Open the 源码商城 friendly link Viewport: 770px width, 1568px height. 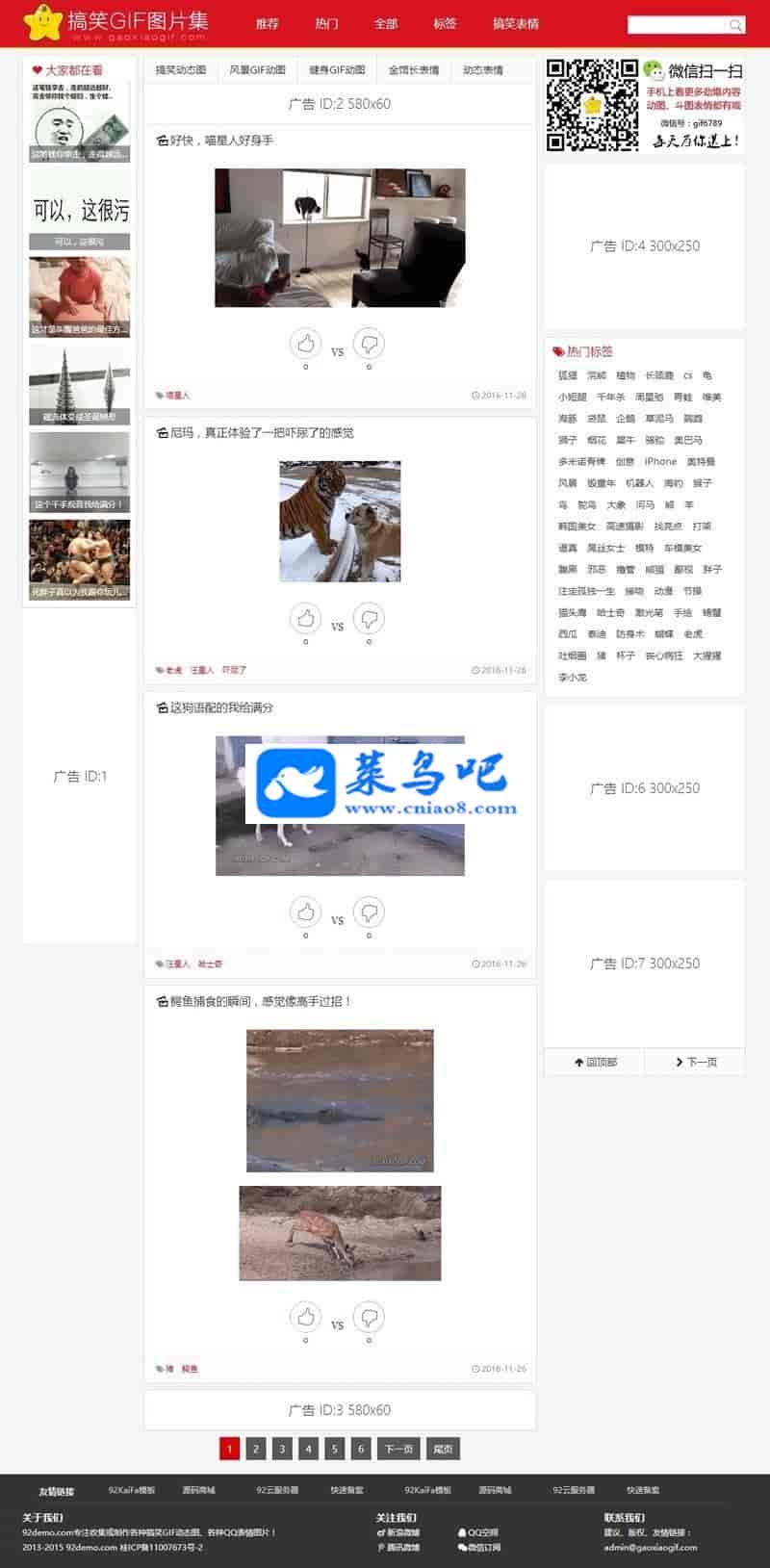click(198, 1490)
